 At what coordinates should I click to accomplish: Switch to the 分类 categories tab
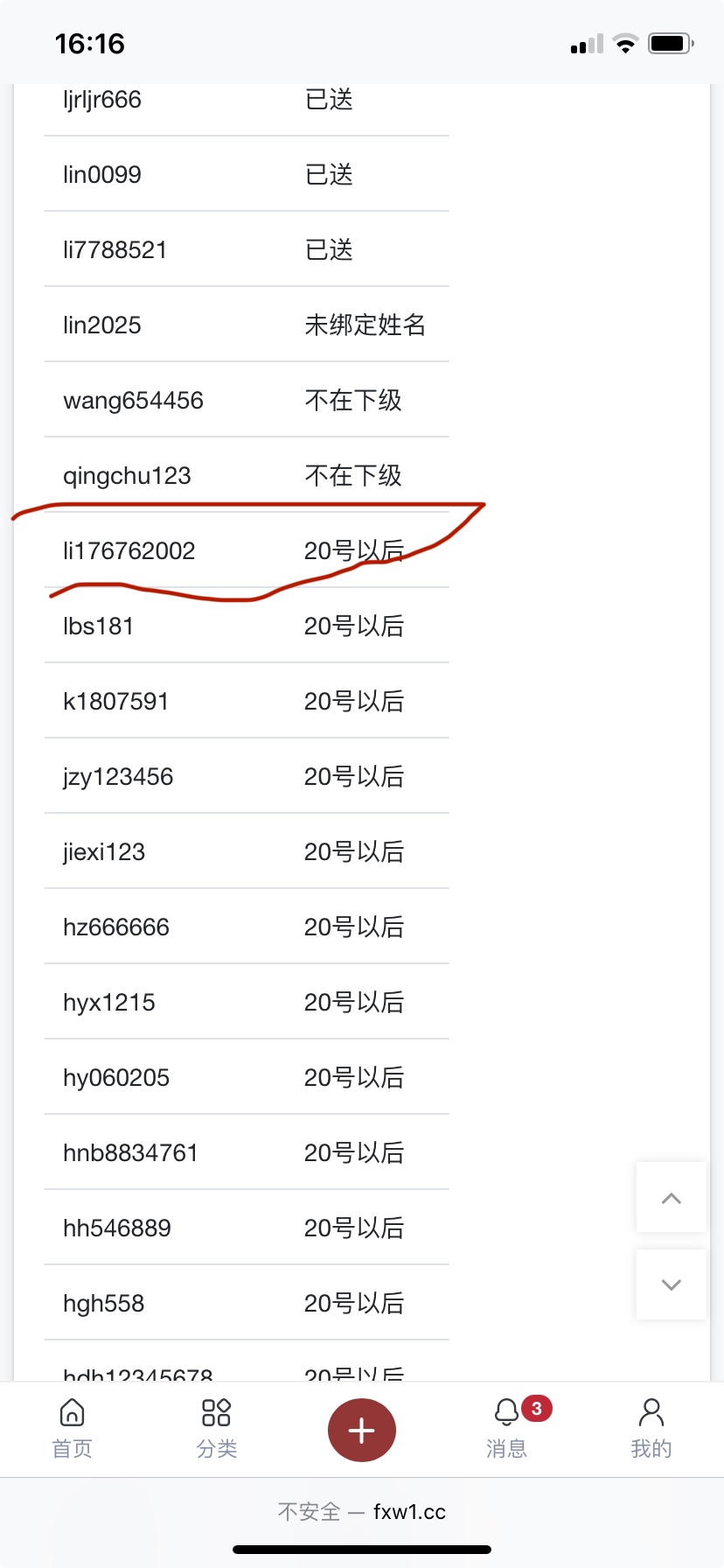pyautogui.click(x=216, y=1429)
